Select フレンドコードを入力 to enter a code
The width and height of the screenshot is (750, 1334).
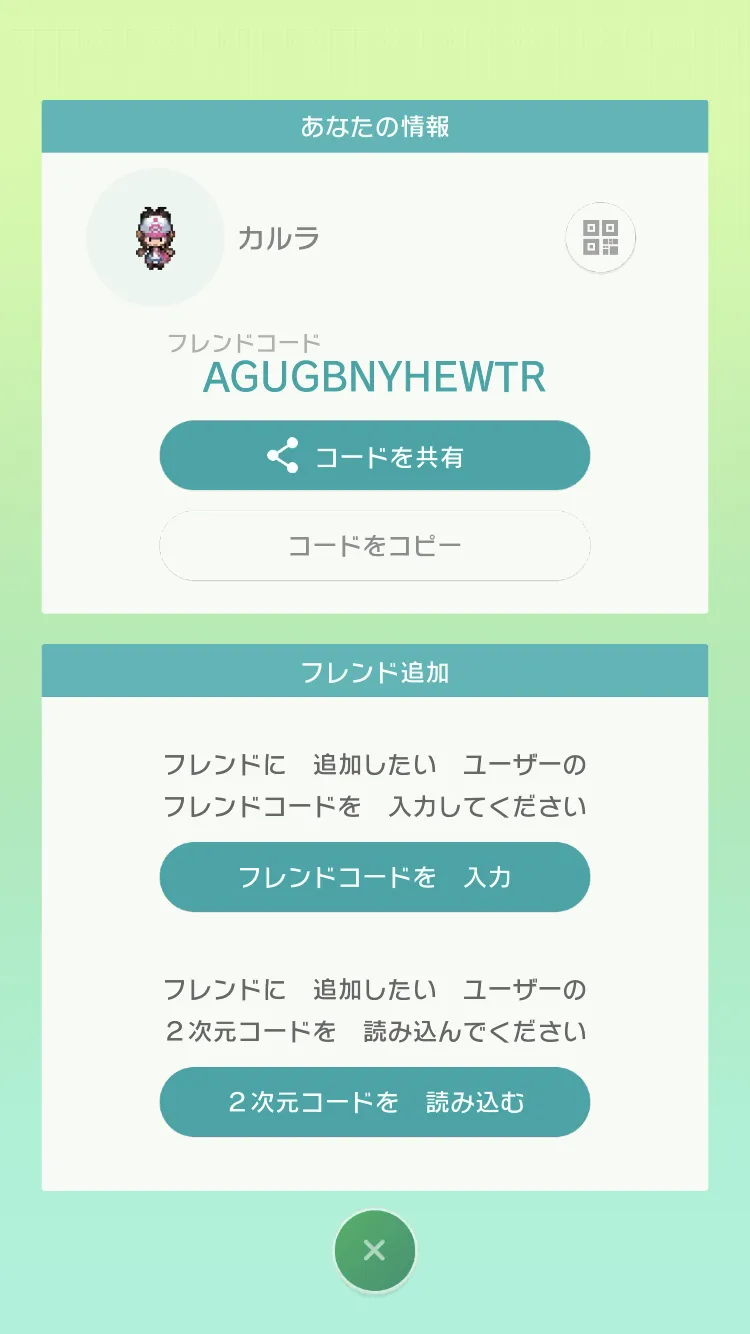click(x=375, y=877)
